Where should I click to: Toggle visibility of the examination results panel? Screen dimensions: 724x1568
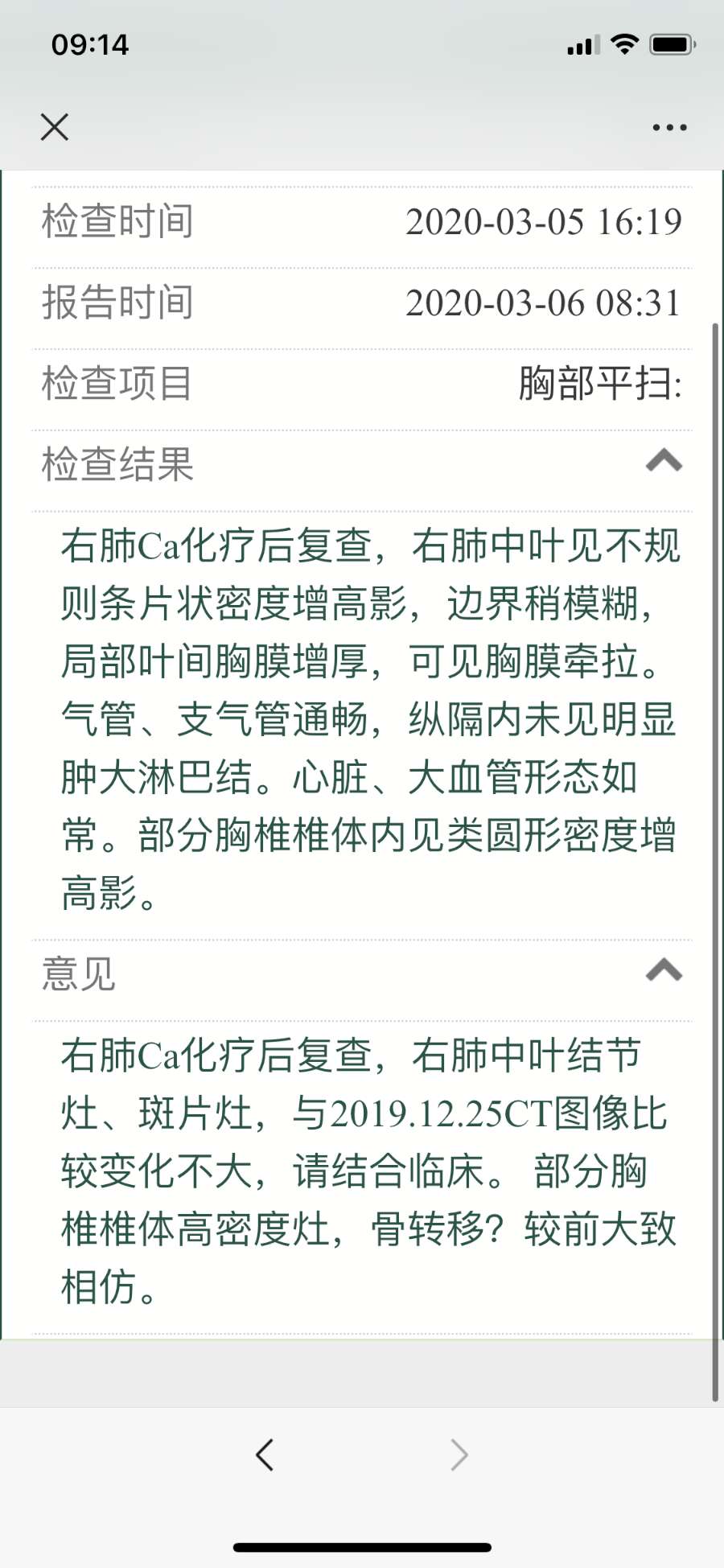point(661,461)
